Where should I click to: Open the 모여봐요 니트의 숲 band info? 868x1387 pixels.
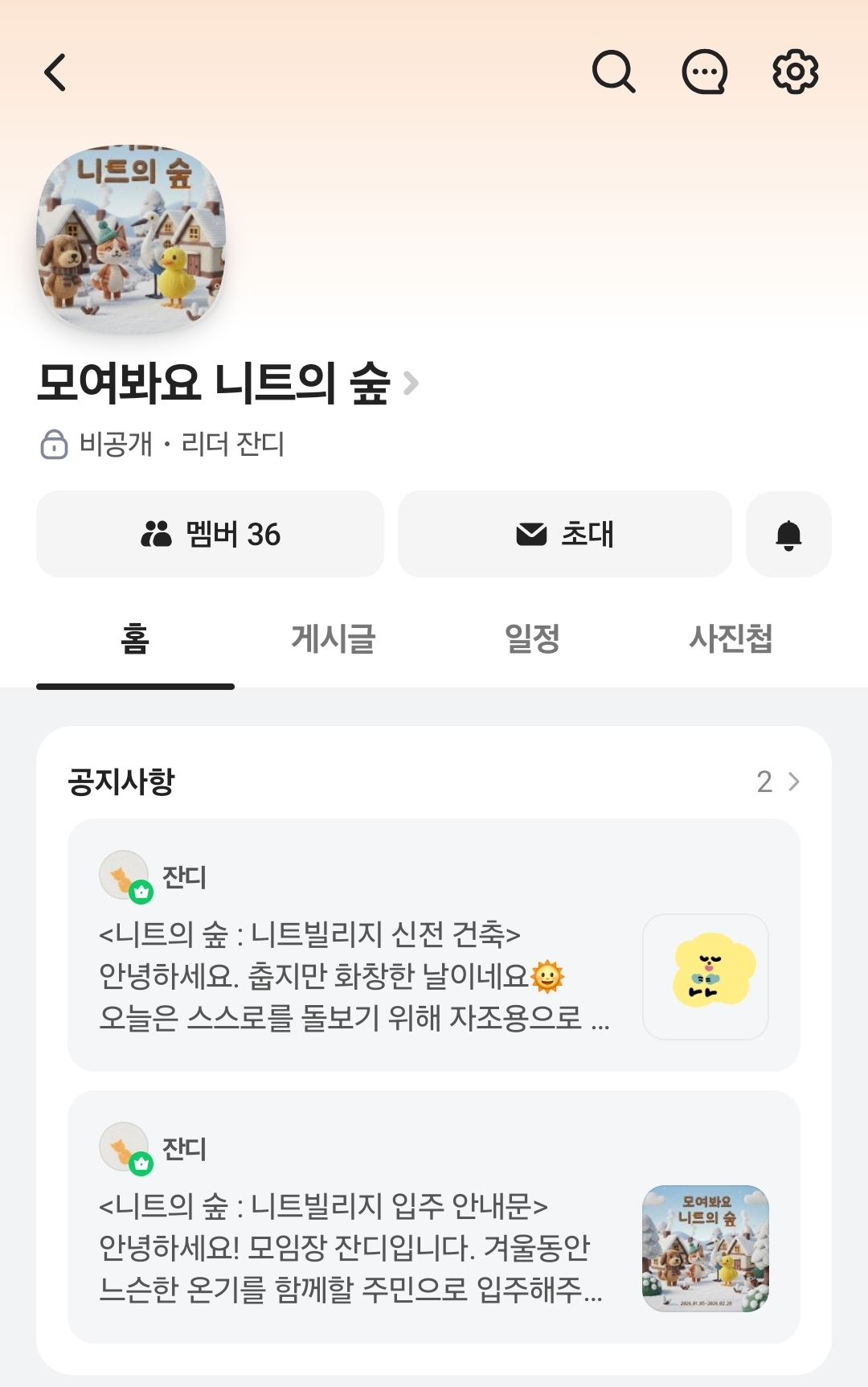(227, 384)
